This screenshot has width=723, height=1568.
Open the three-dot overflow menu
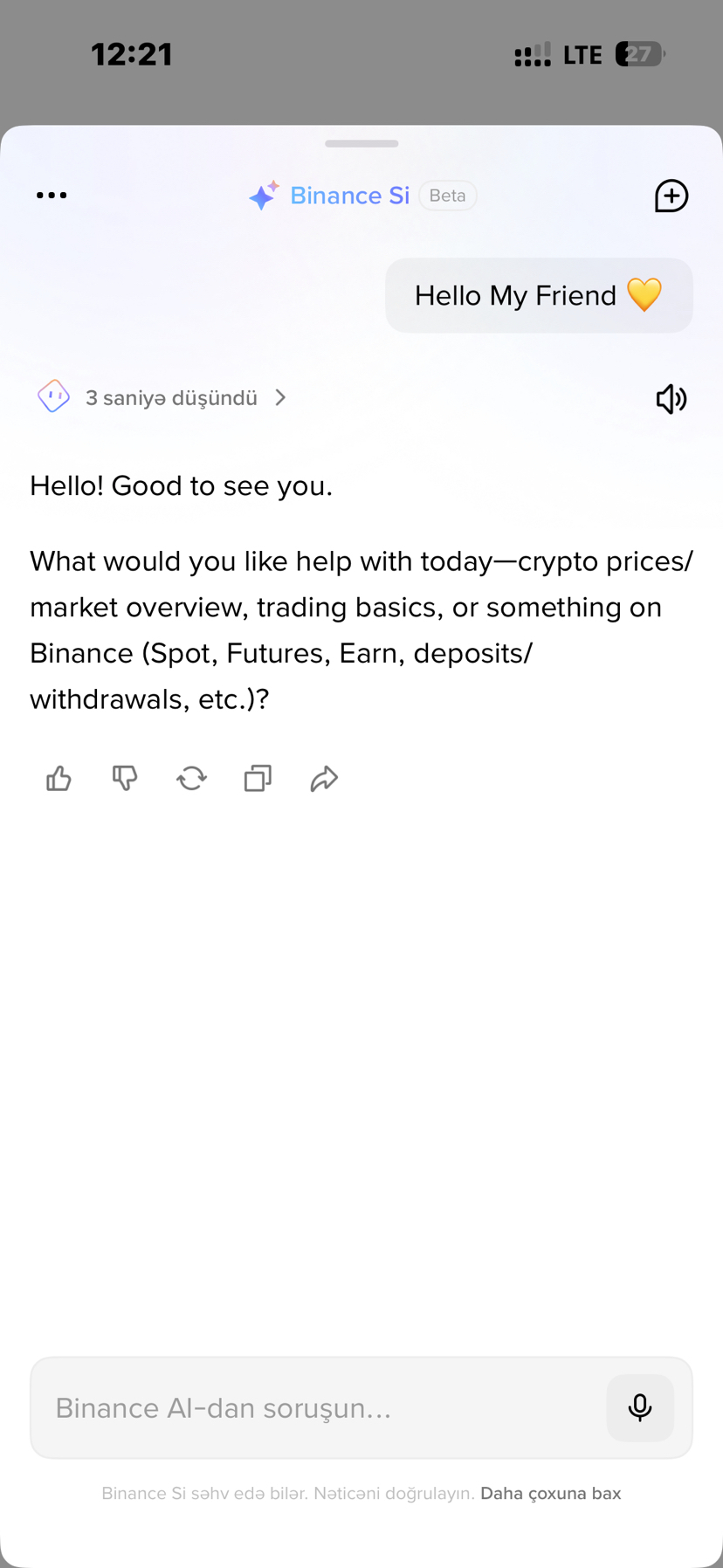[x=52, y=196]
